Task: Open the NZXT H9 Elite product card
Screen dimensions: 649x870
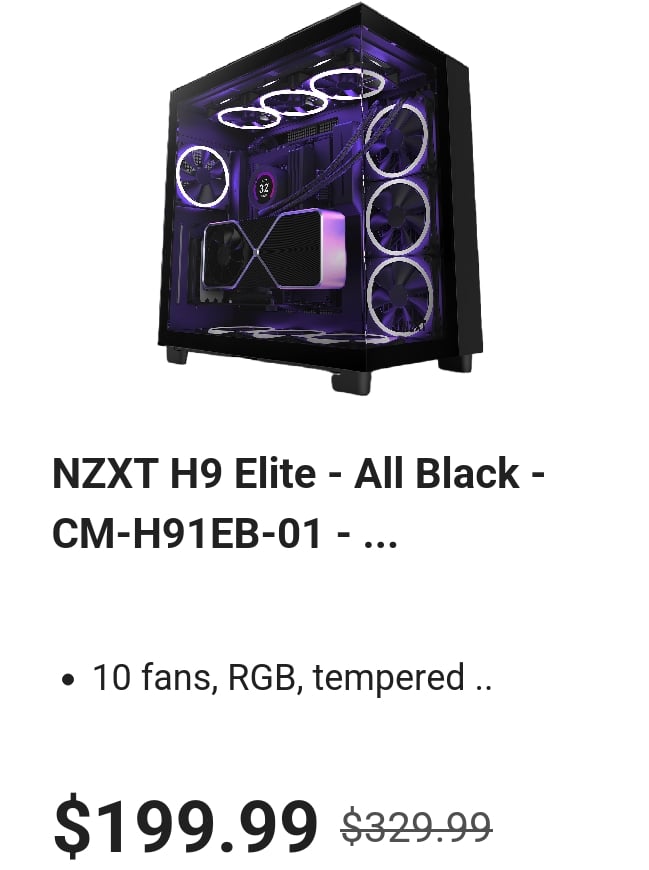Action: pyautogui.click(x=298, y=503)
